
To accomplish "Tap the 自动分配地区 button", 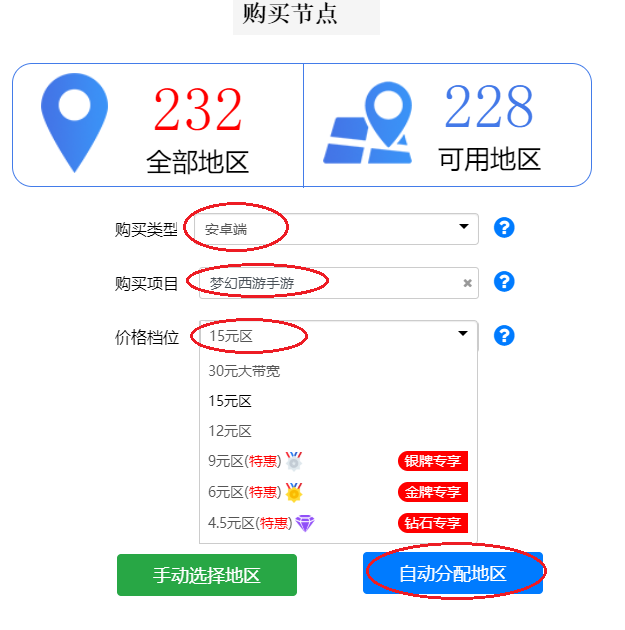I will tap(453, 574).
